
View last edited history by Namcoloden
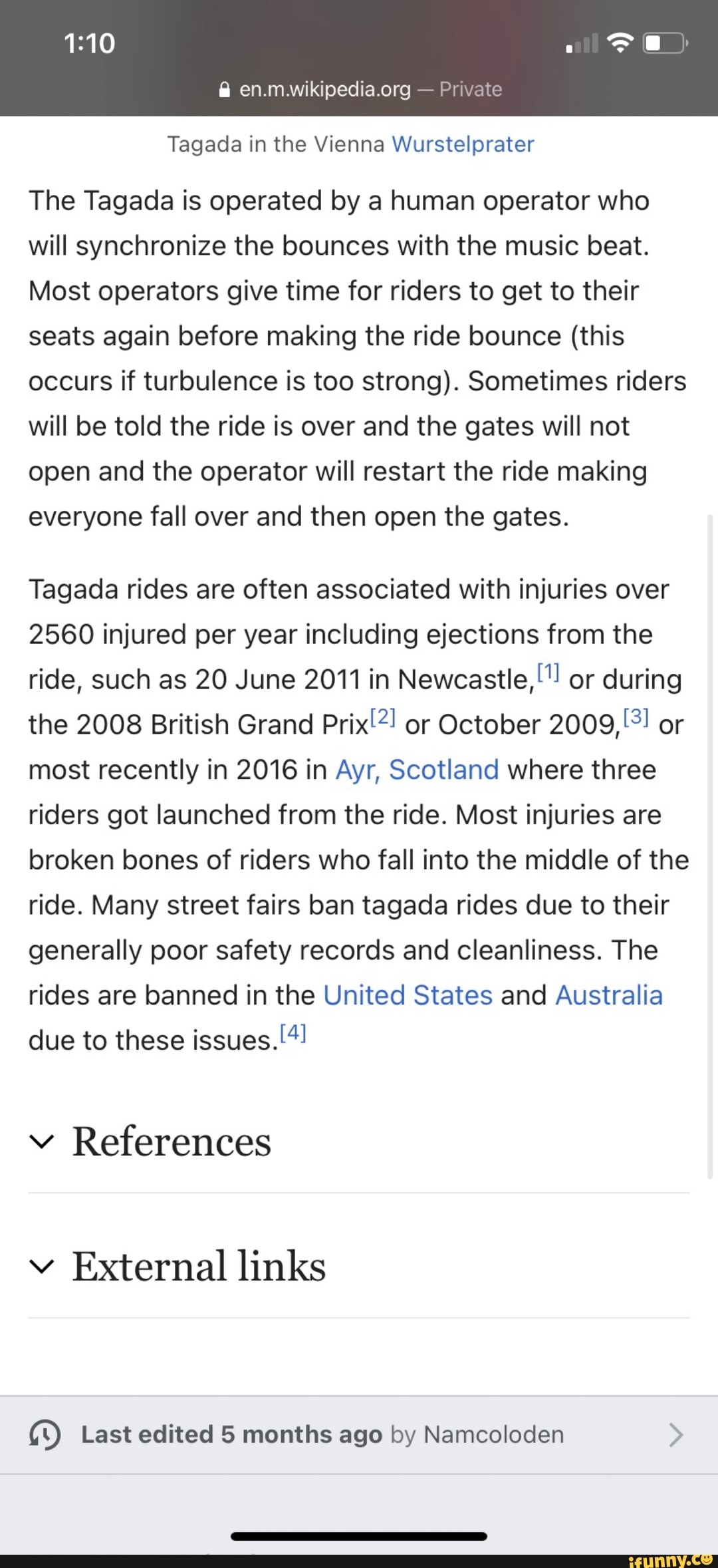(x=359, y=1435)
